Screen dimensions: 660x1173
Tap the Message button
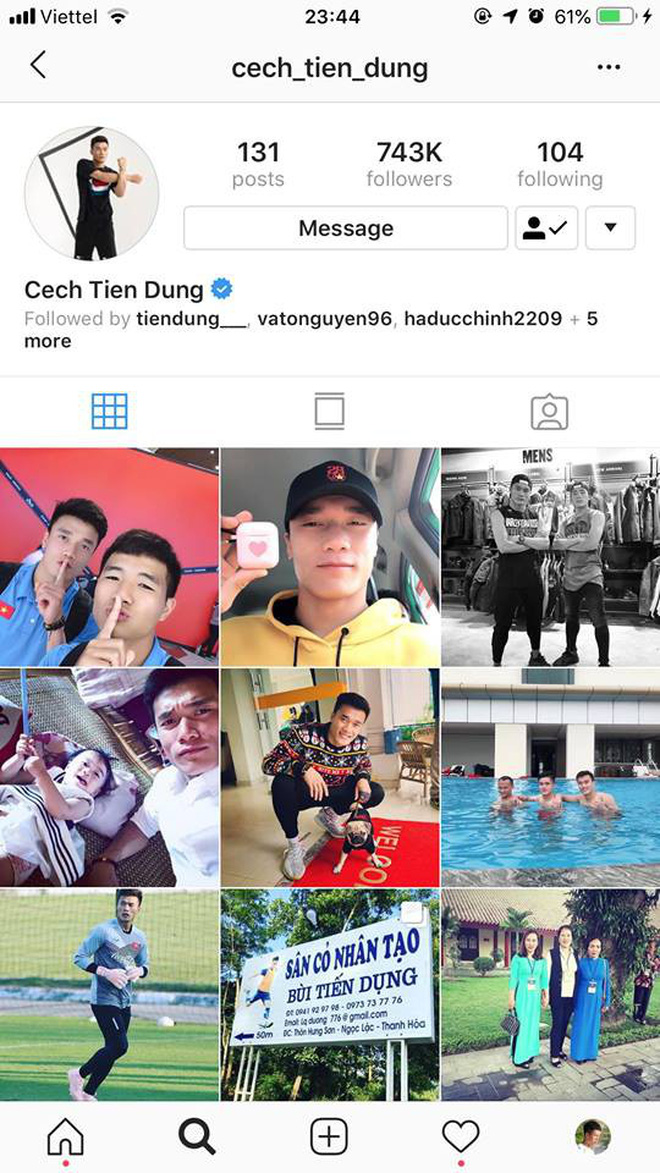click(x=345, y=228)
